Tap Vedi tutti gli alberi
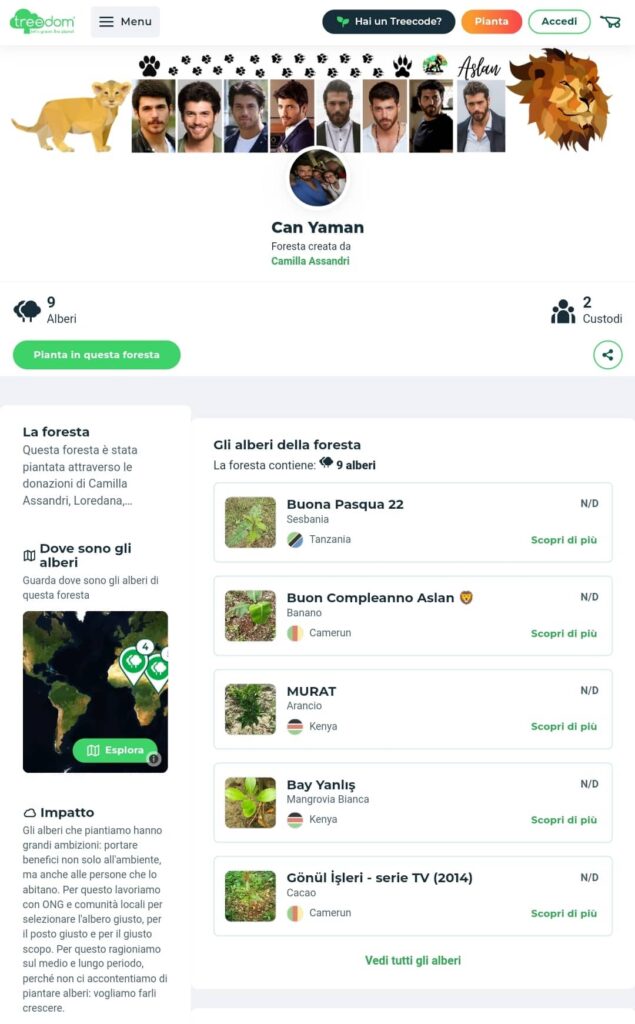 click(412, 960)
